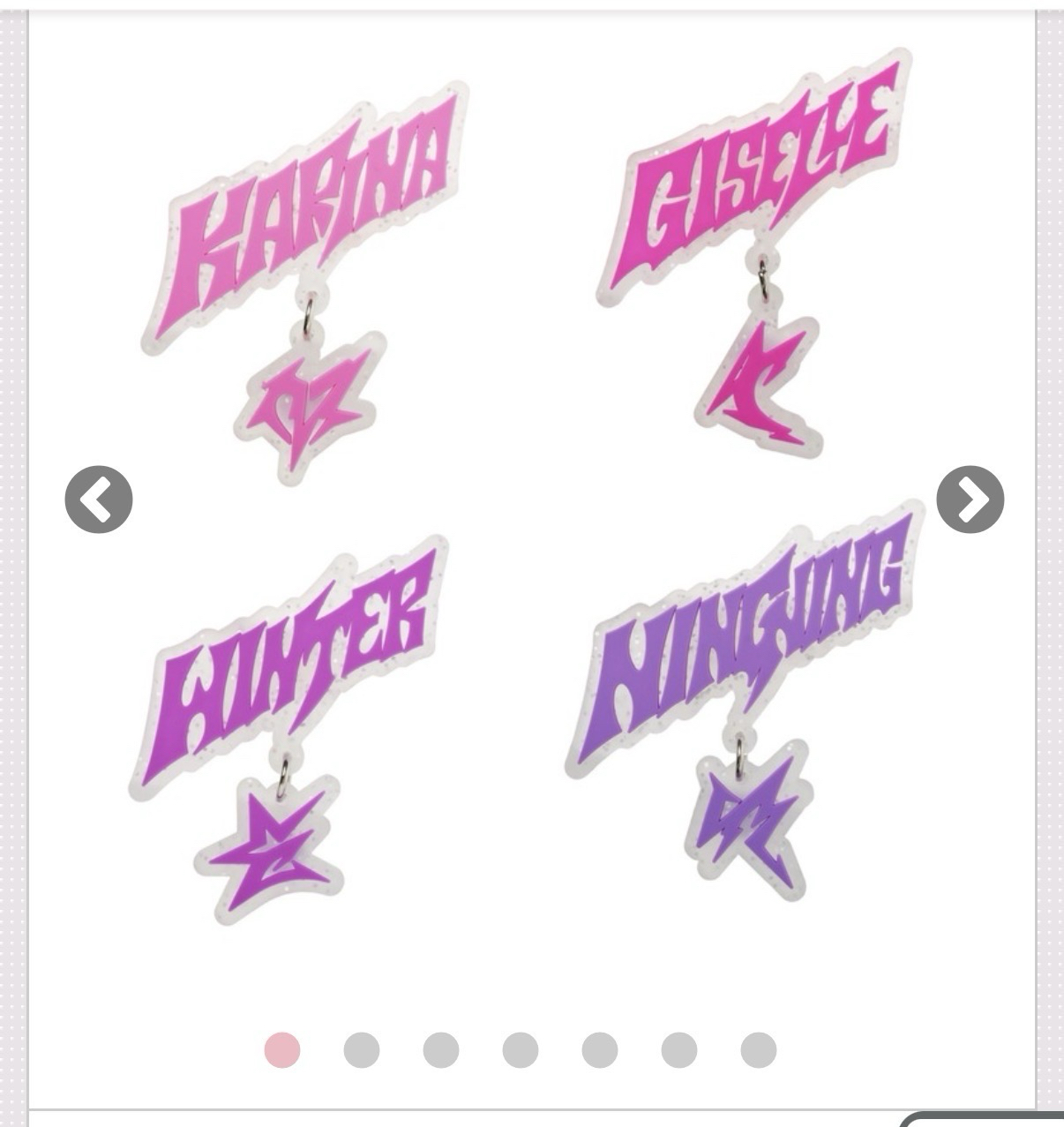Screen dimensions: 1064x1127
Task: Jump to the seventh carousel dot
Action: point(759,1050)
